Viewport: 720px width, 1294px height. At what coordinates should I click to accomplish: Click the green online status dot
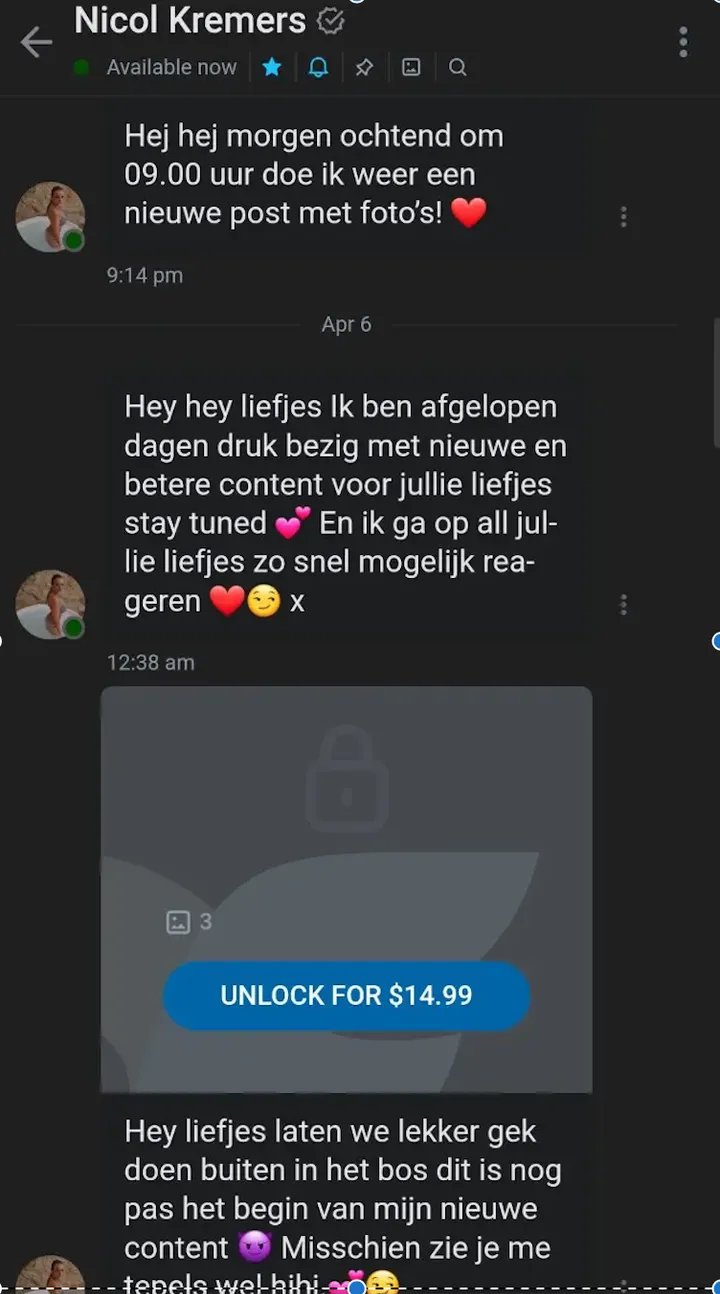[x=81, y=67]
